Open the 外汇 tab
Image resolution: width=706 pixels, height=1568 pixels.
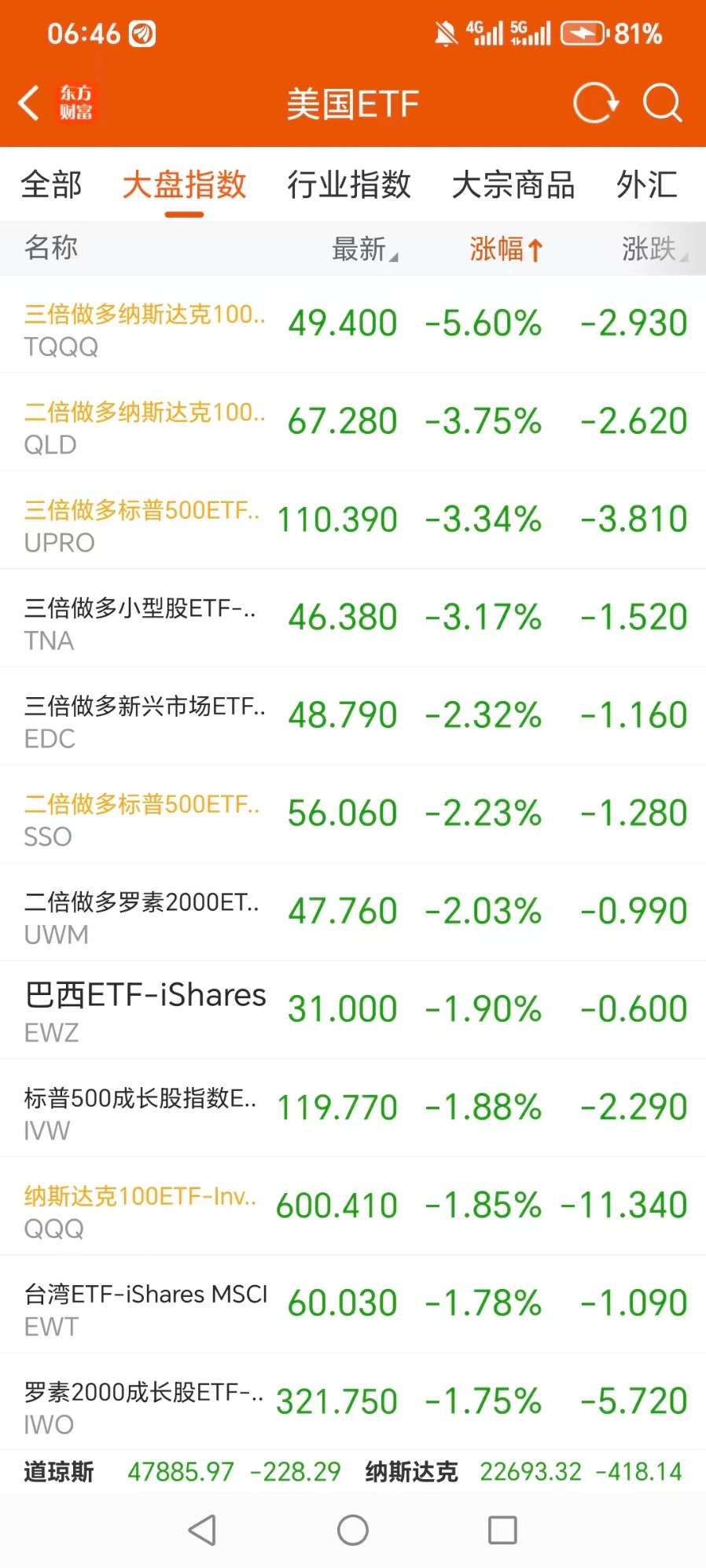coord(646,185)
